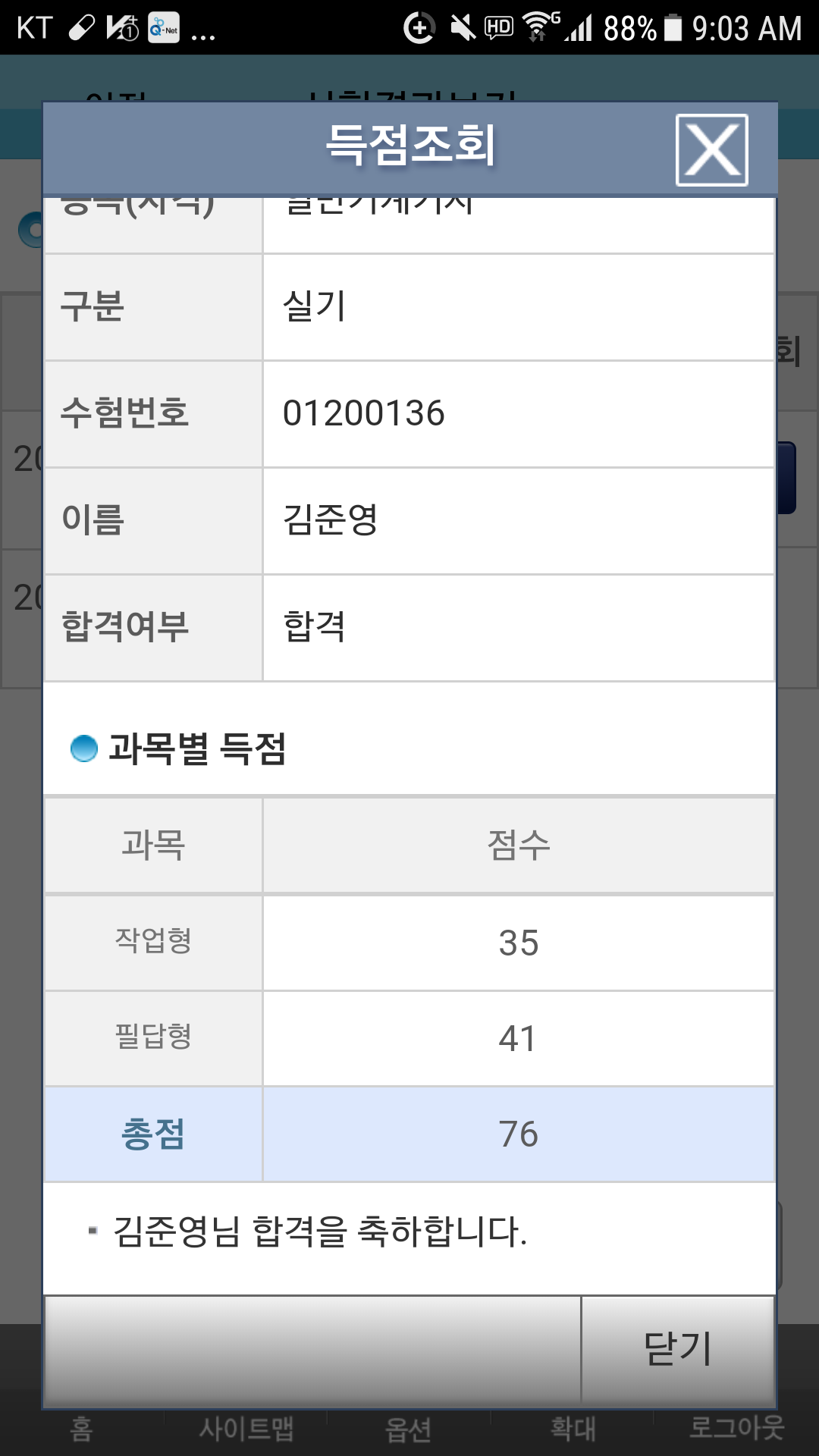Close the 득점조회 dialog with the X
The height and width of the screenshot is (1456, 819).
[x=711, y=150]
